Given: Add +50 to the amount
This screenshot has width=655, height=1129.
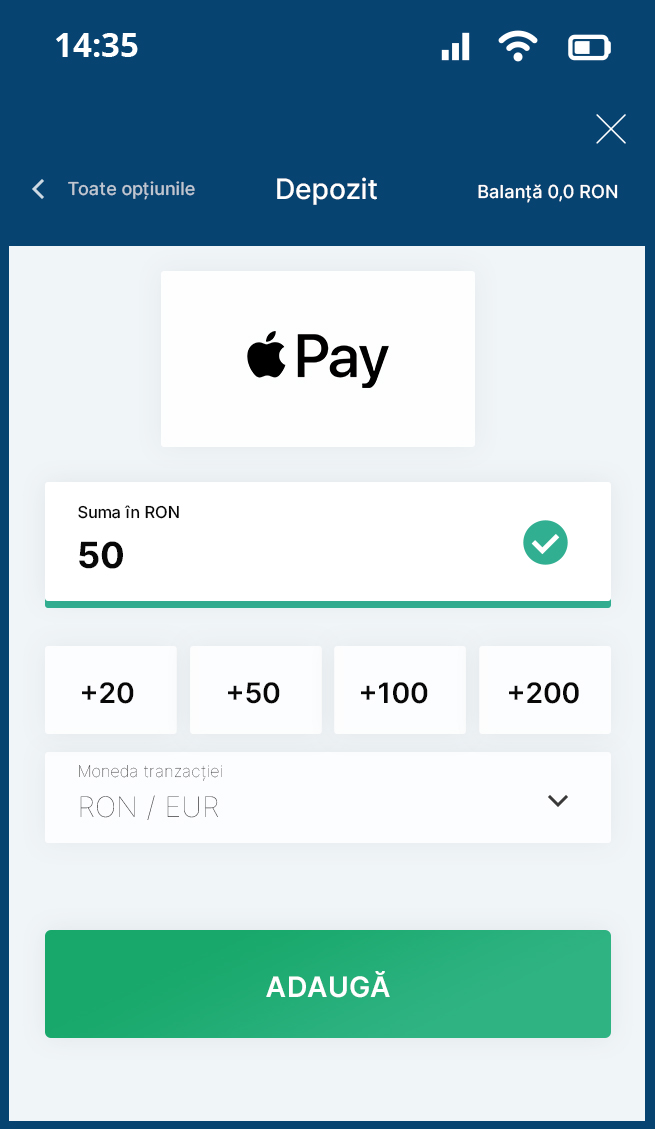Looking at the screenshot, I should pyautogui.click(x=256, y=690).
